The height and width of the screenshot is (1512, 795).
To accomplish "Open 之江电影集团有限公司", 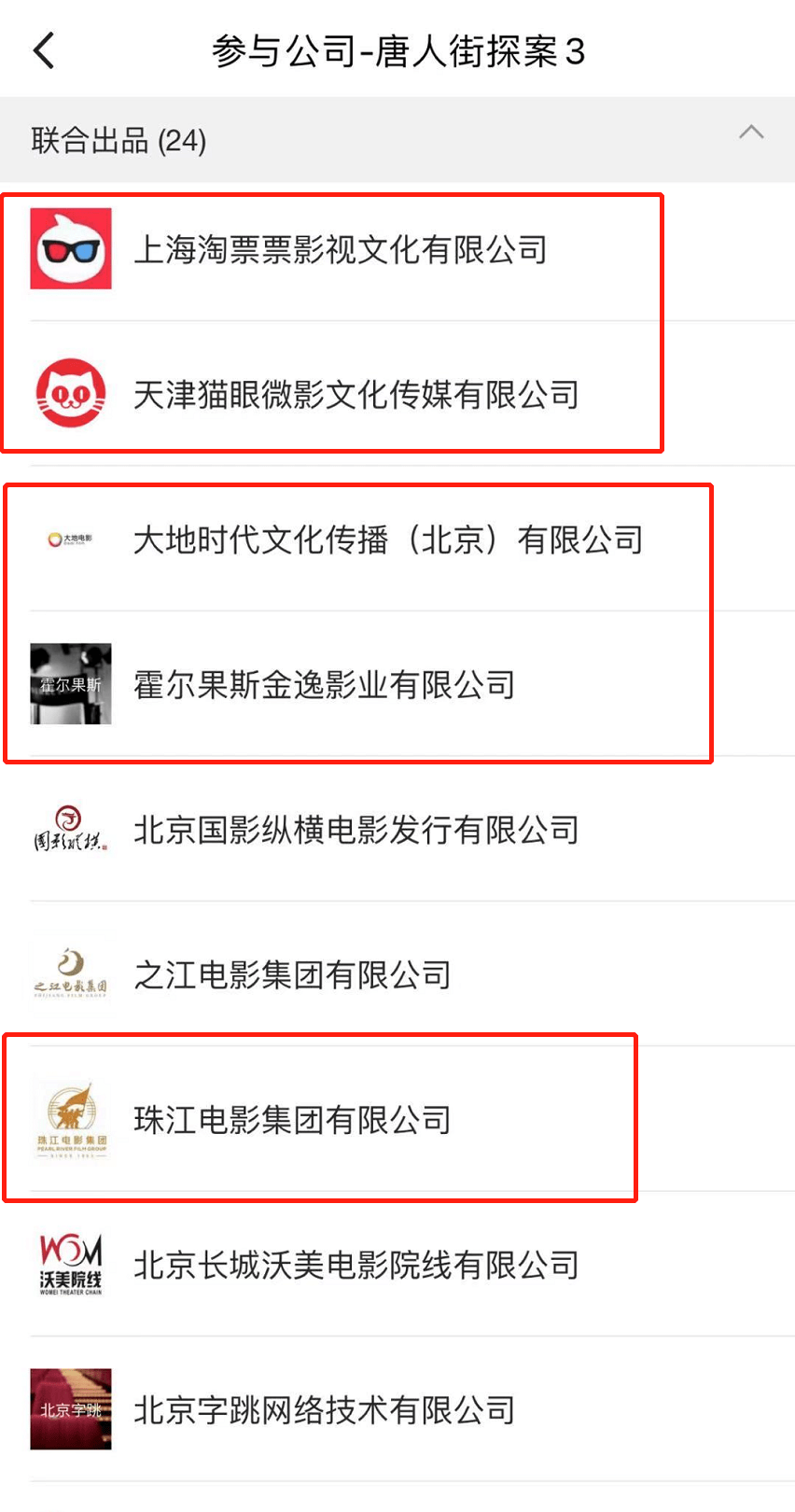I will (x=292, y=975).
